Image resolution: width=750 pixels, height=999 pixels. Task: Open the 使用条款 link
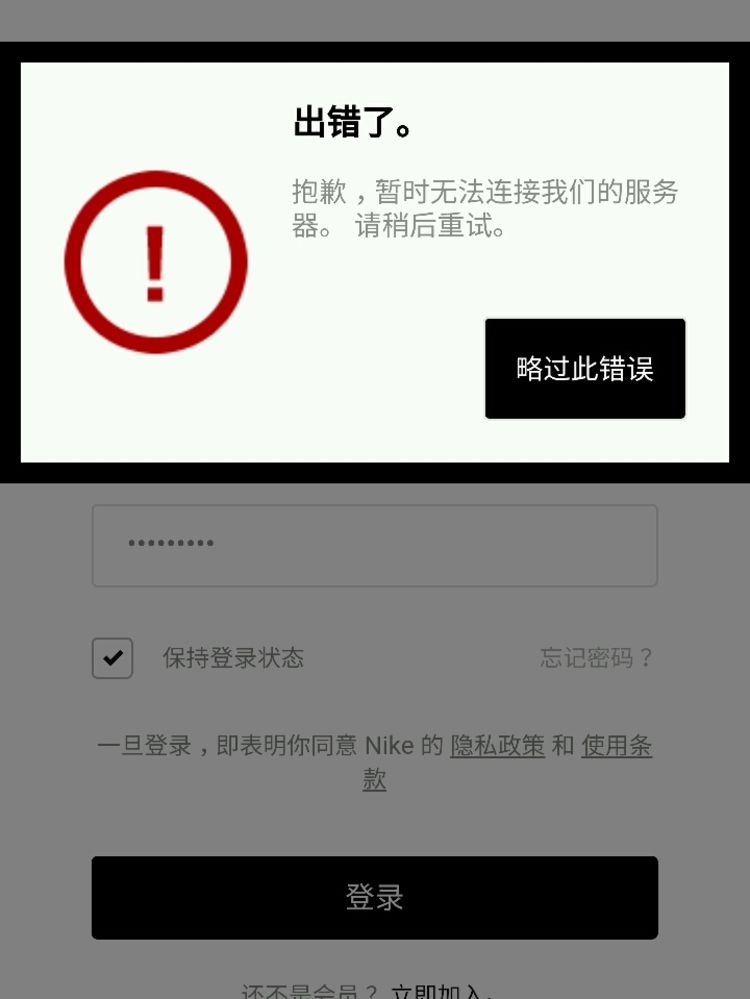[616, 746]
